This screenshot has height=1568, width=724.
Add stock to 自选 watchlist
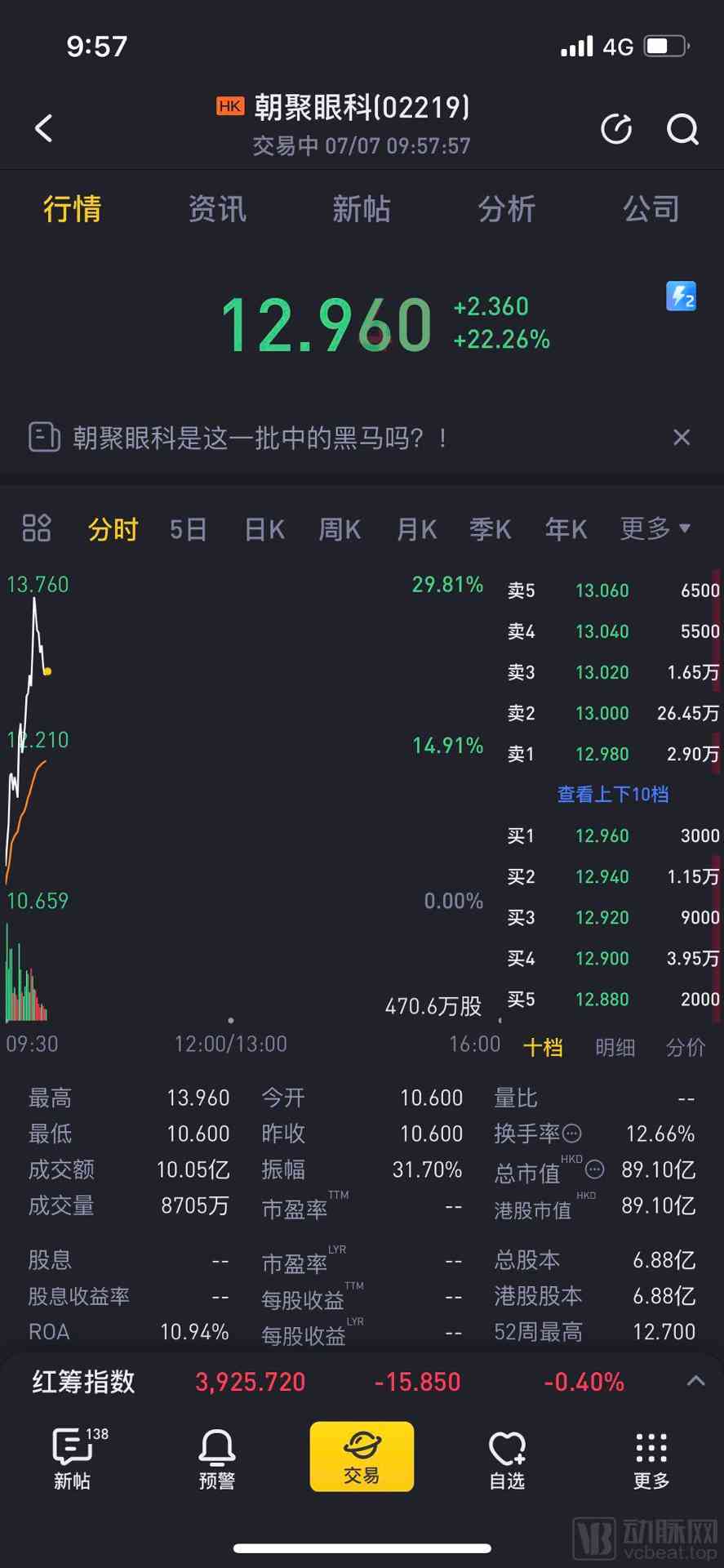506,1459
